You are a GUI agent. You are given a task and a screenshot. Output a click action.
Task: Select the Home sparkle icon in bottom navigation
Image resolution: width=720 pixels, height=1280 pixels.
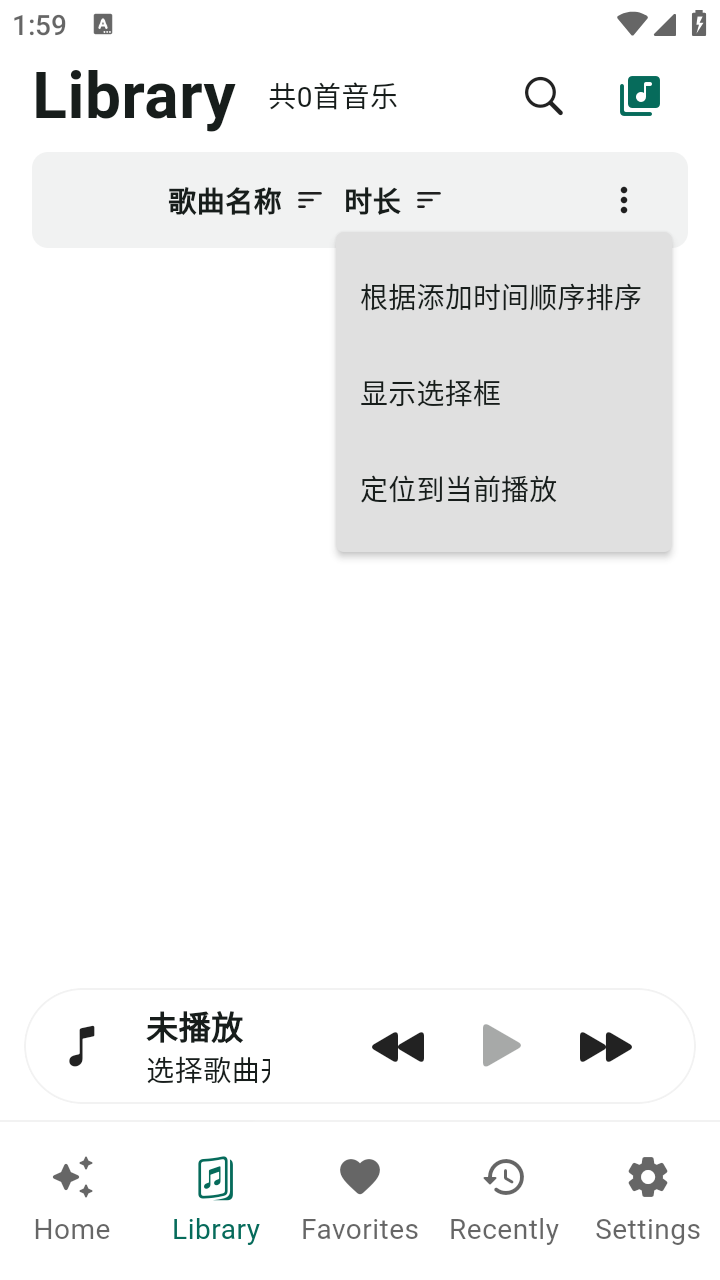[x=71, y=1178]
